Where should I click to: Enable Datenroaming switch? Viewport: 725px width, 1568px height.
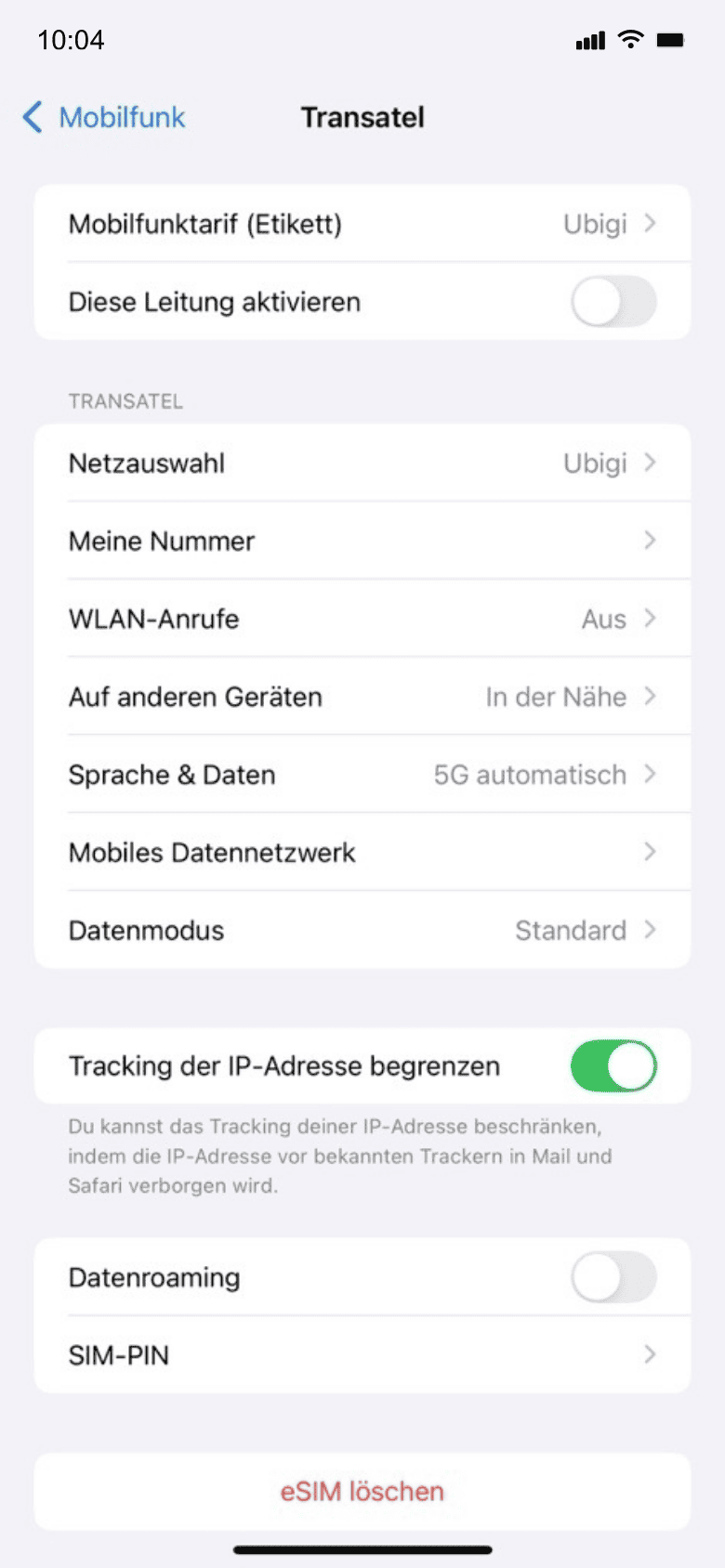click(613, 1278)
